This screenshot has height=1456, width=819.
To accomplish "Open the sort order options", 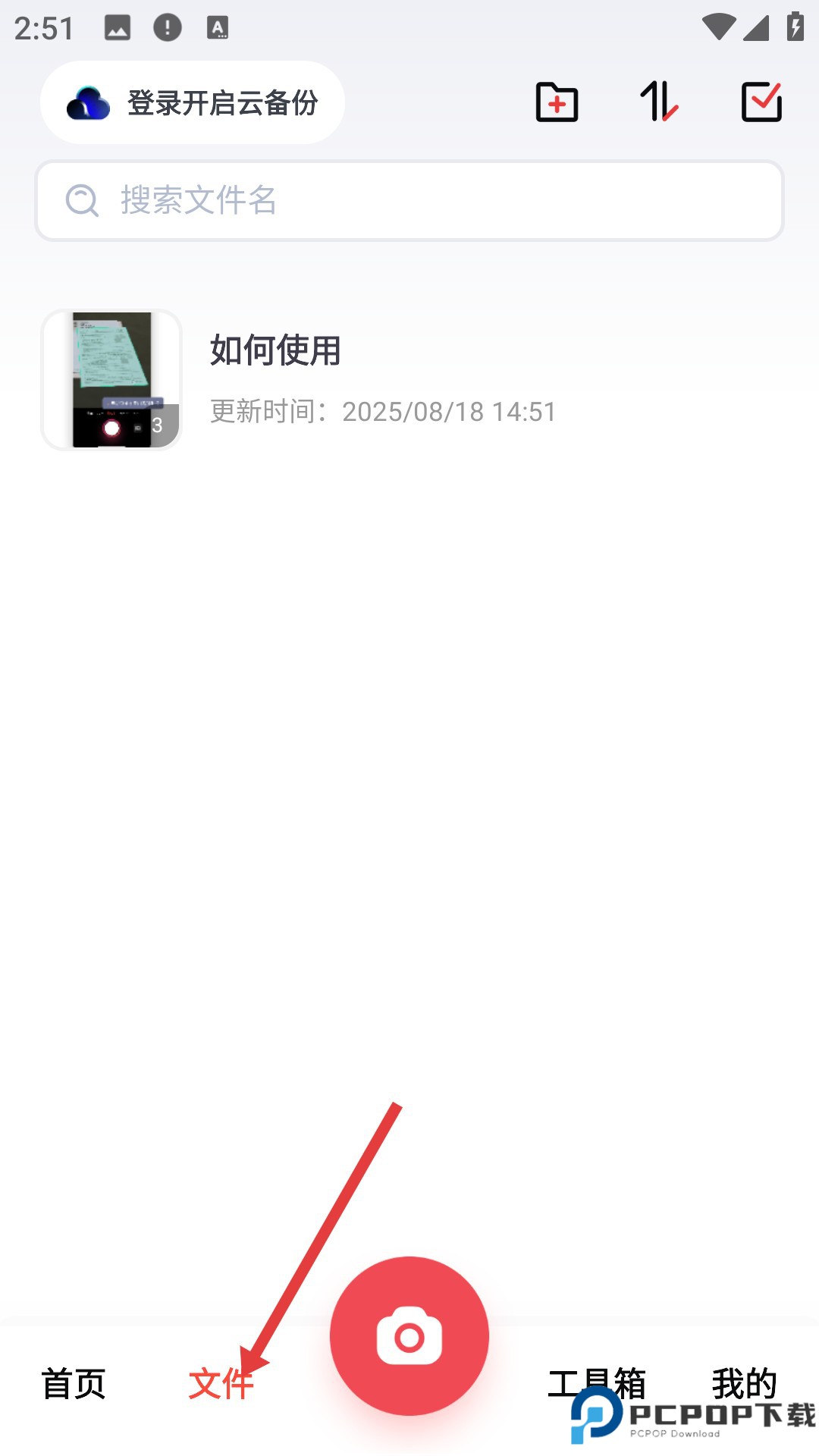I will click(x=658, y=102).
